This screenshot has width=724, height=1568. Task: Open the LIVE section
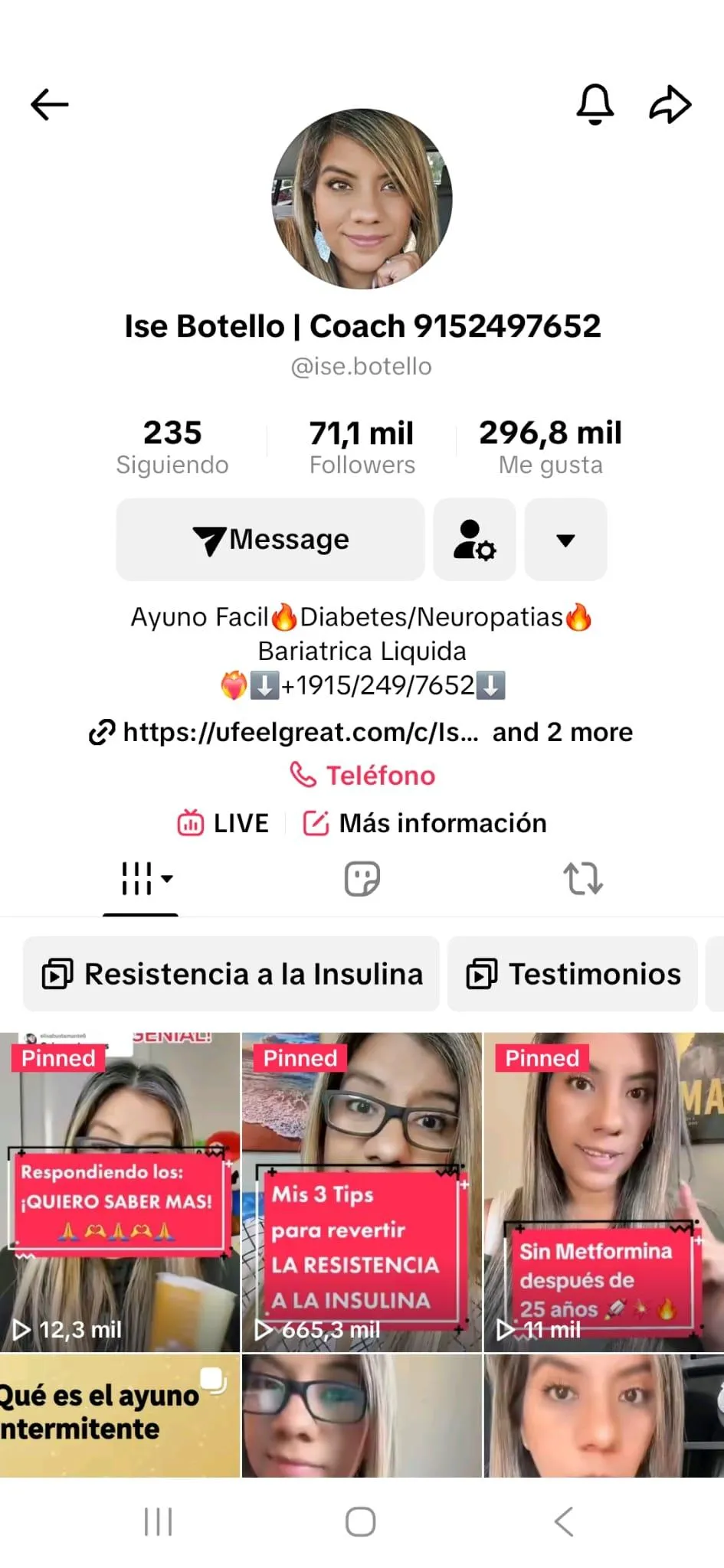click(x=224, y=823)
